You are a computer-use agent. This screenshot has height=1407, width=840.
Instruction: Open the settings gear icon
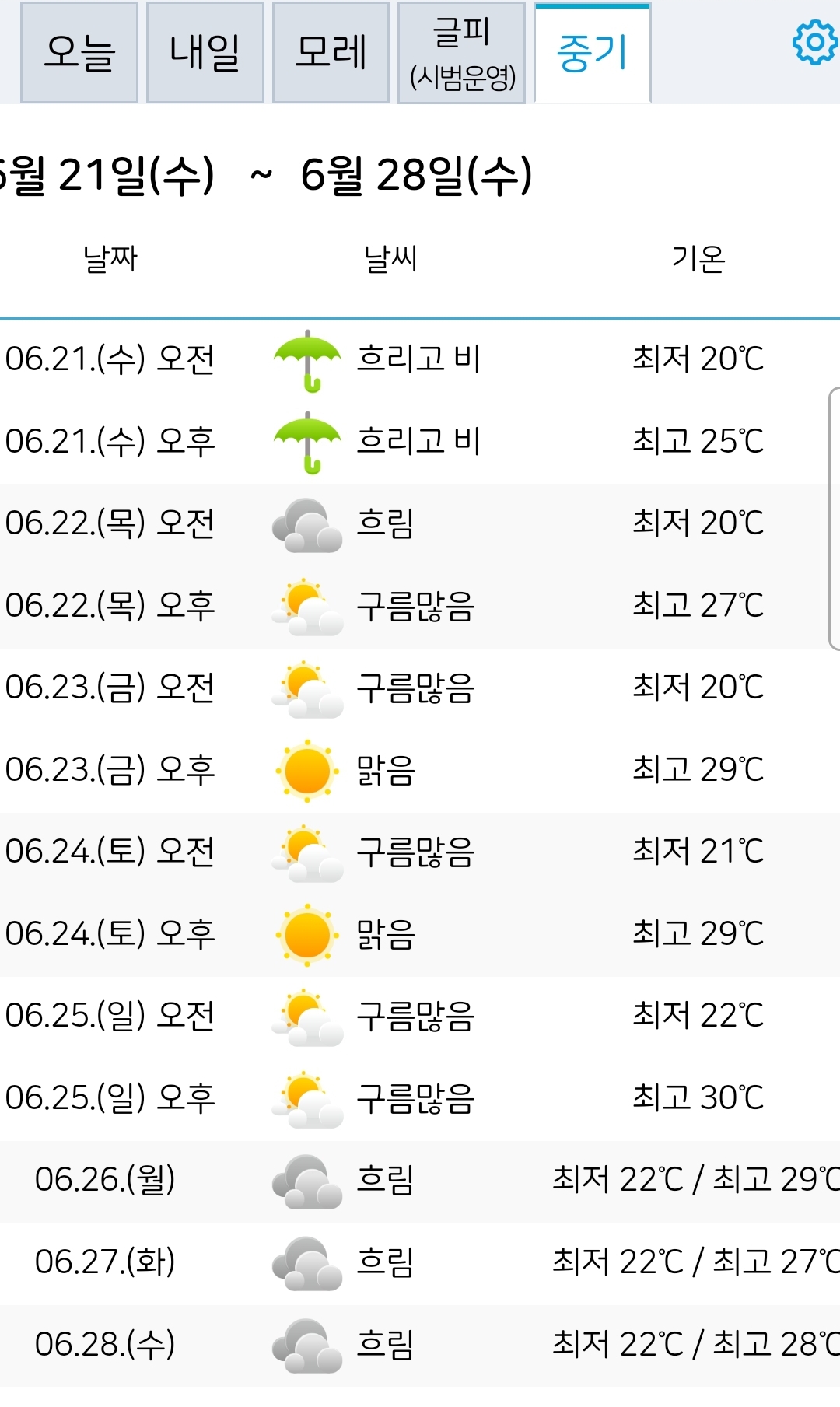click(x=814, y=44)
